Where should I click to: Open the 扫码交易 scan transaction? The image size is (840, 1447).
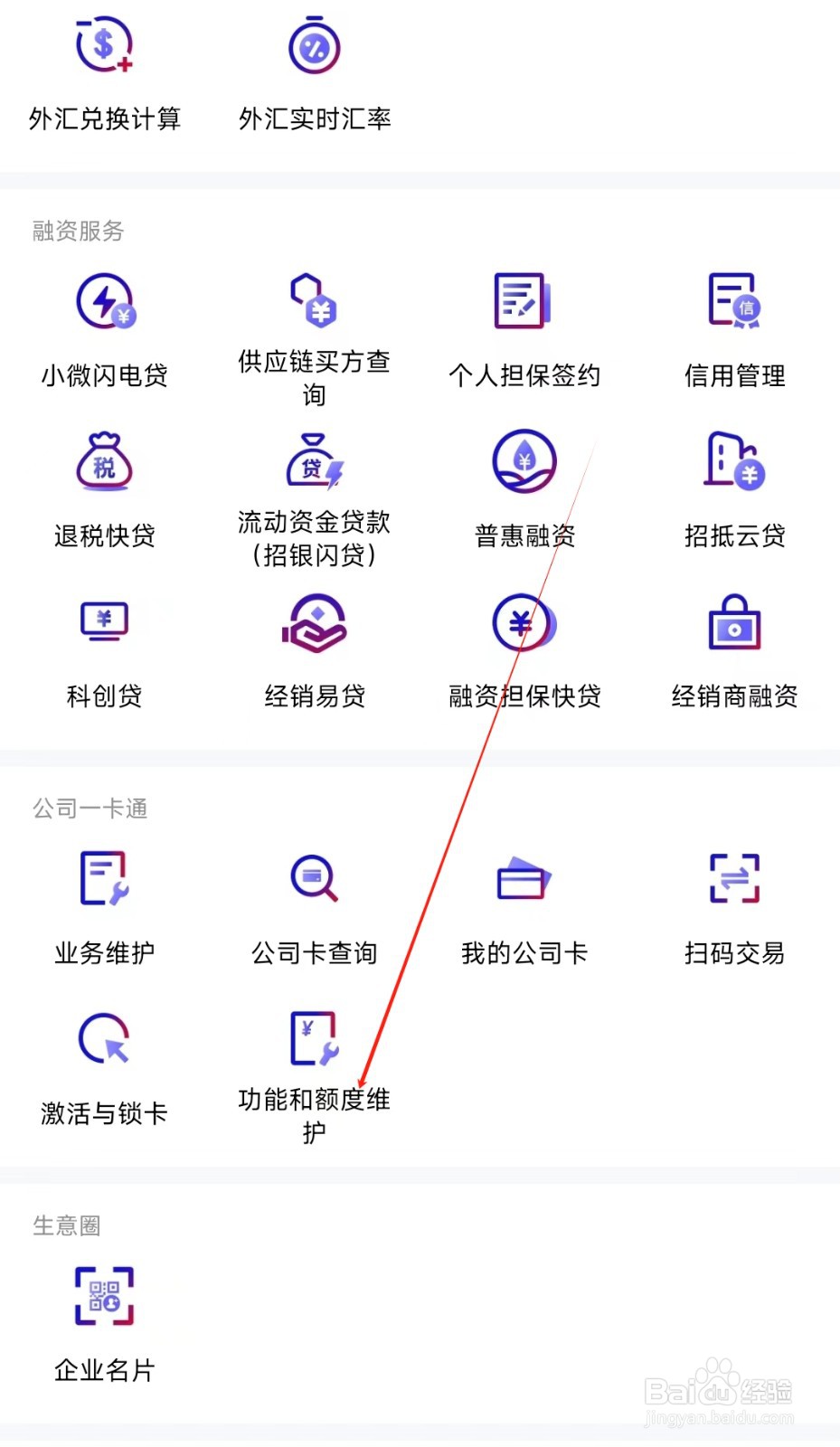(x=734, y=909)
